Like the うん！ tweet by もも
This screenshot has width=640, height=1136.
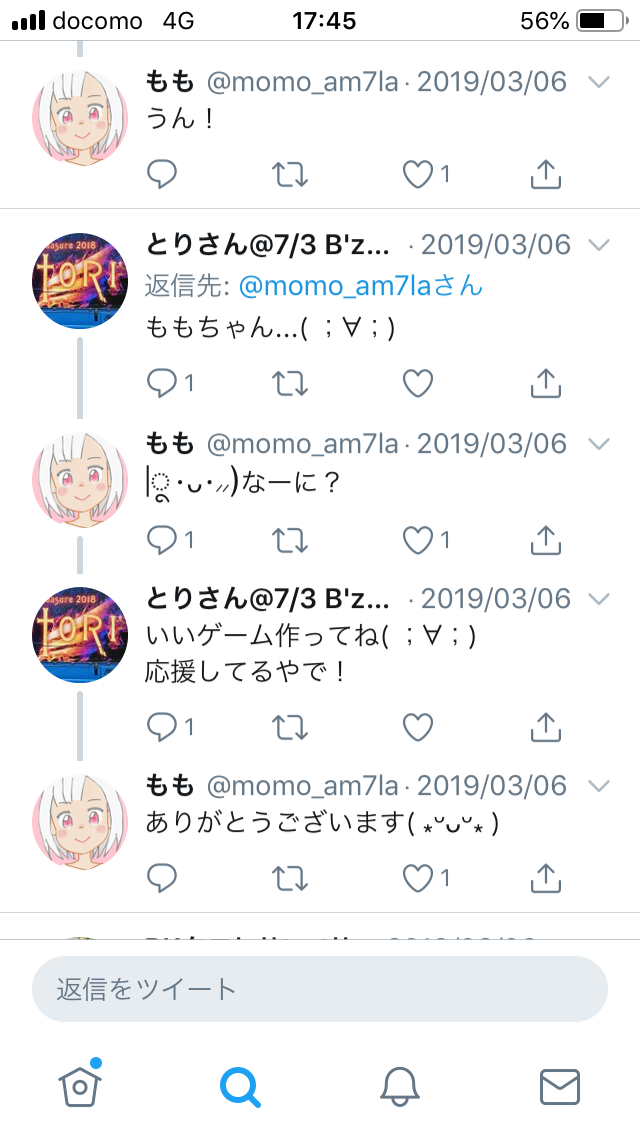click(x=417, y=175)
